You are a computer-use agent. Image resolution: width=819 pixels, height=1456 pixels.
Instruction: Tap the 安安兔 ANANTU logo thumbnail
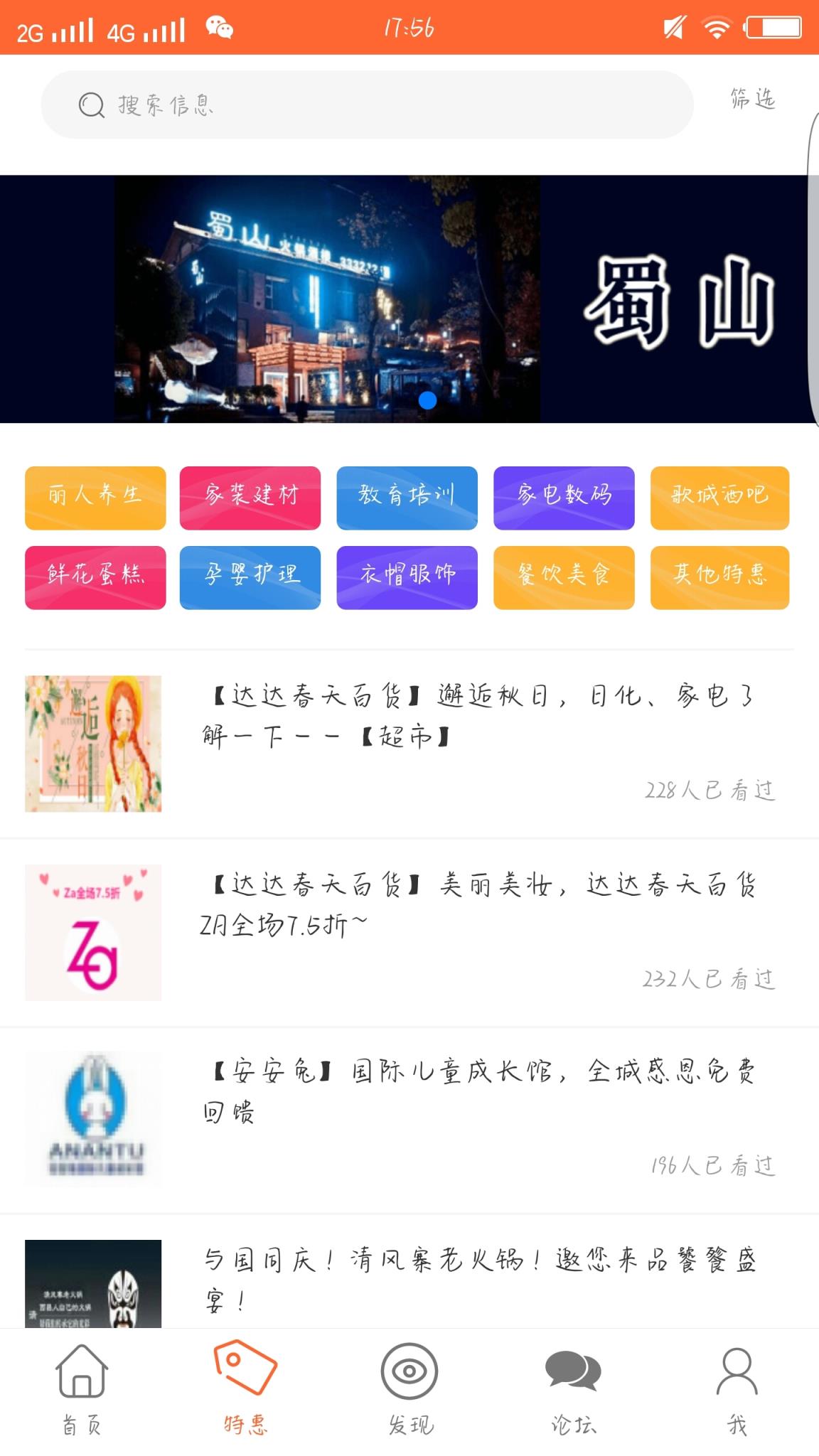[95, 1118]
